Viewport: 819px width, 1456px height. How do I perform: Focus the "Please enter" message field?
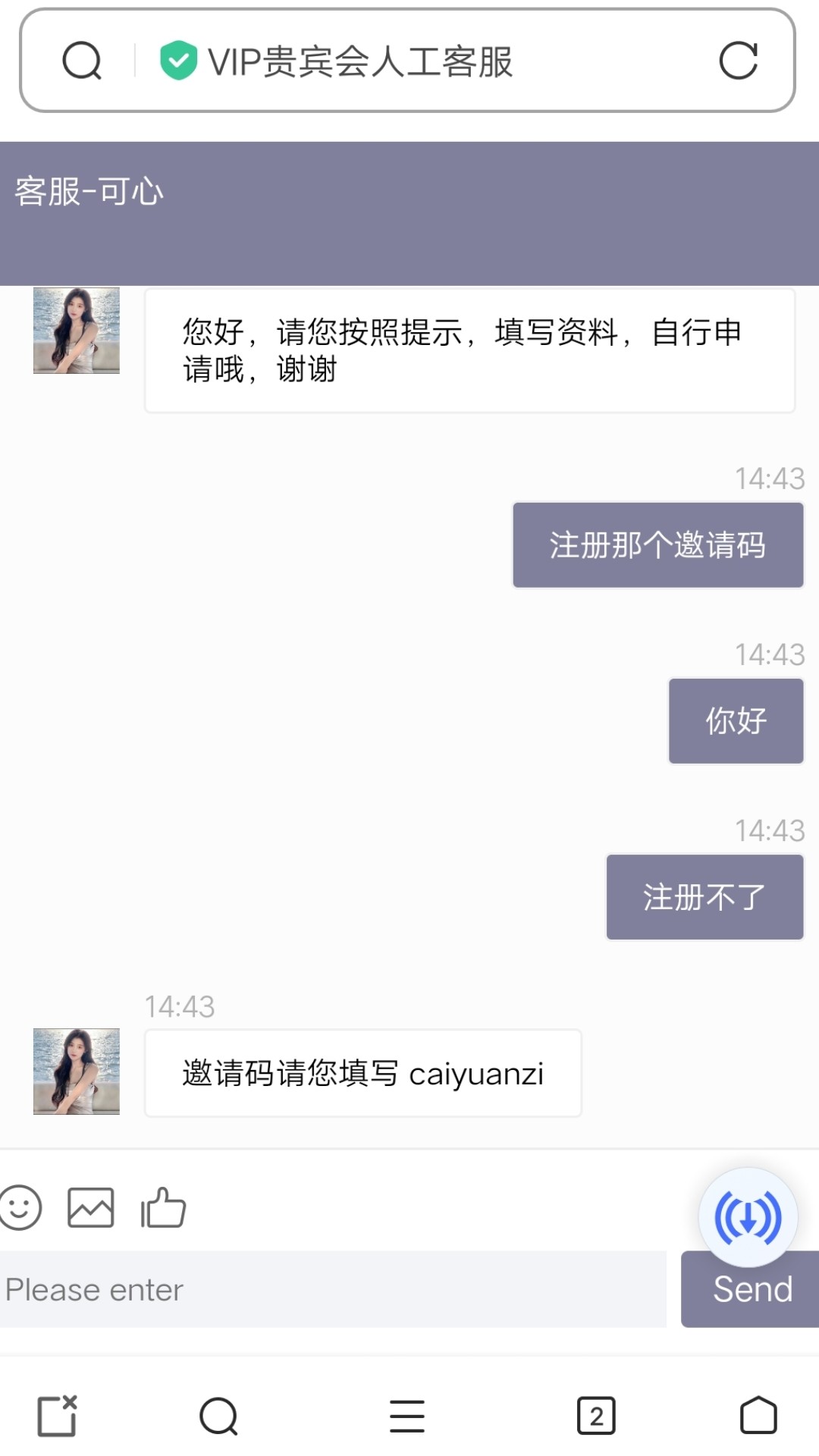pos(333,1290)
